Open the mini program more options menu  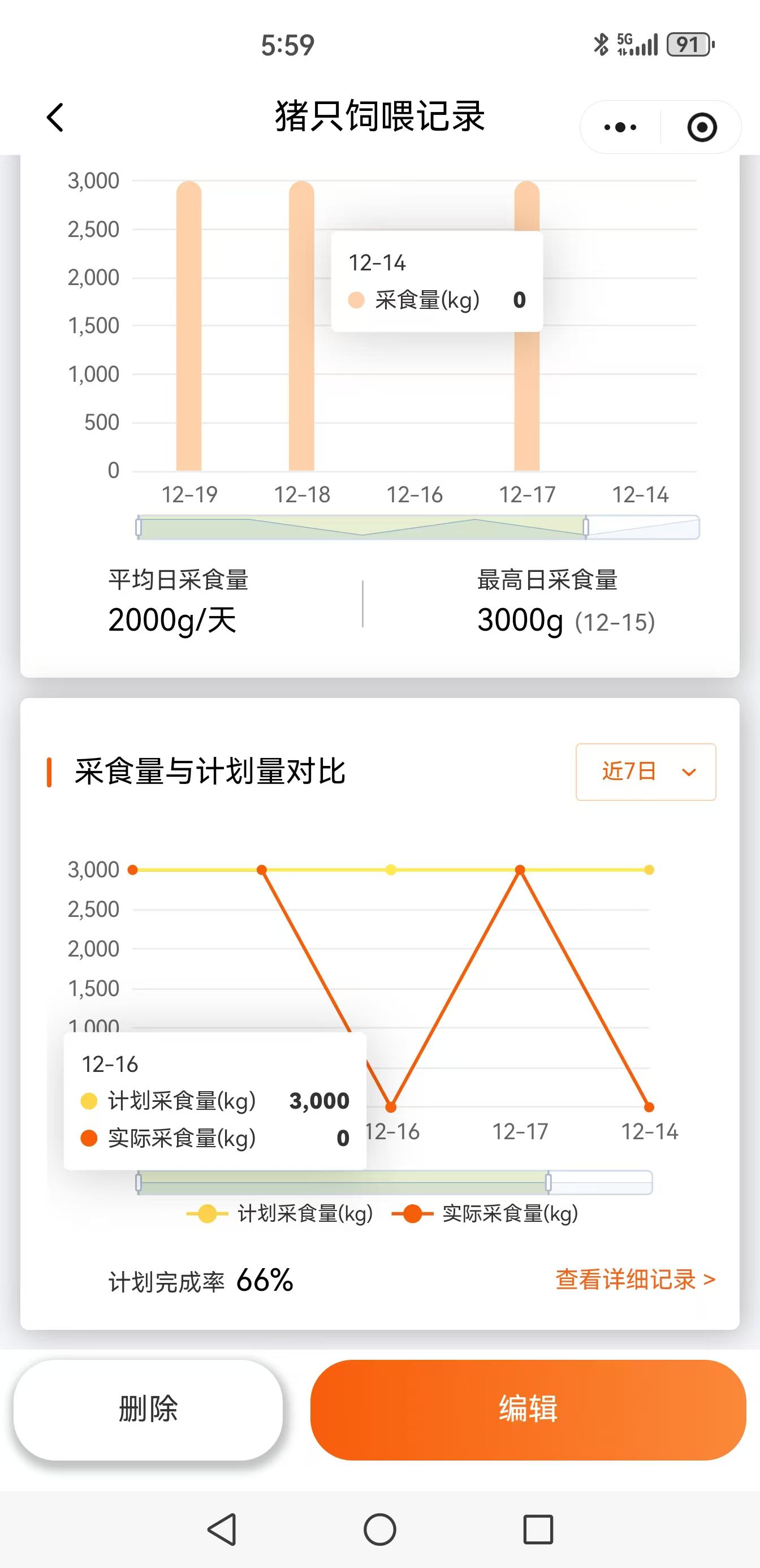[619, 127]
